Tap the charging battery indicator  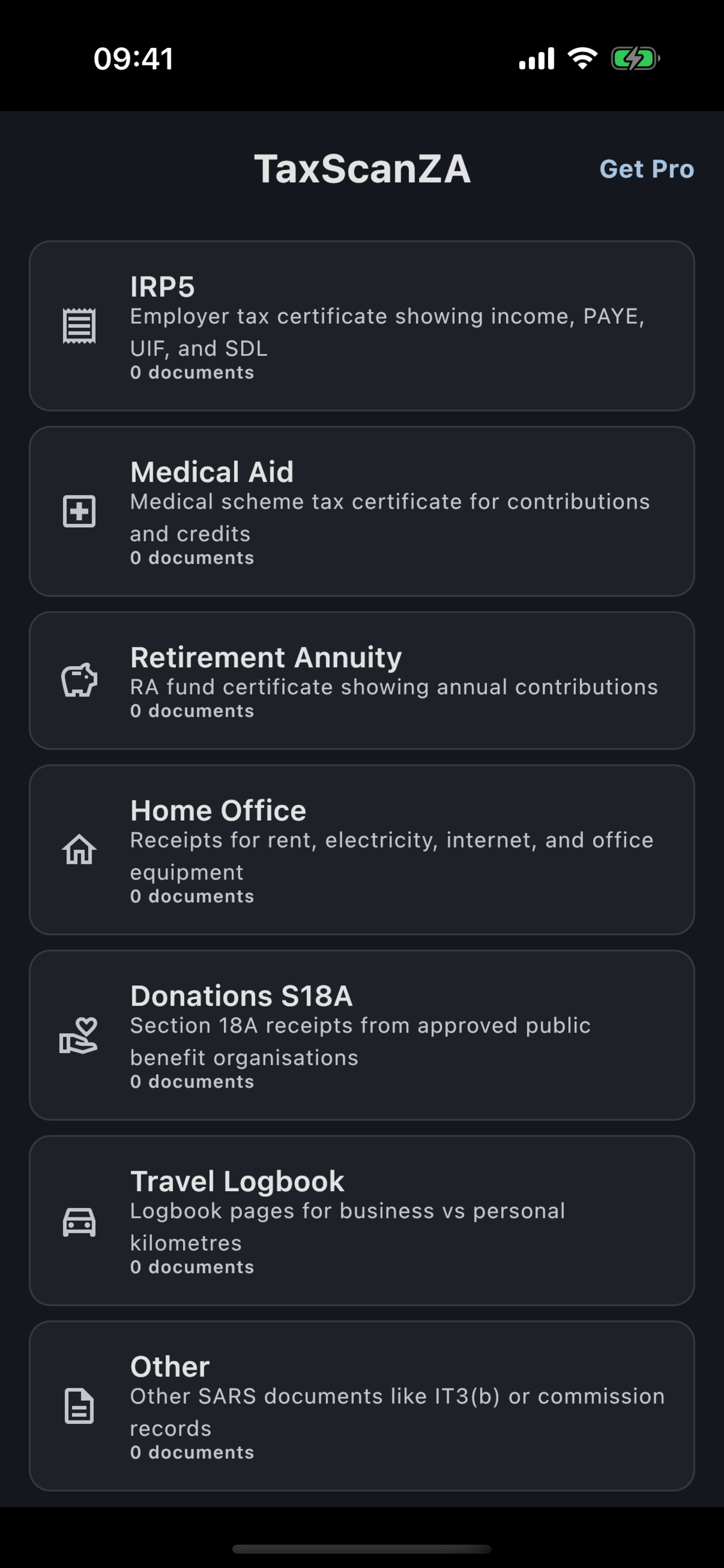coord(635,58)
